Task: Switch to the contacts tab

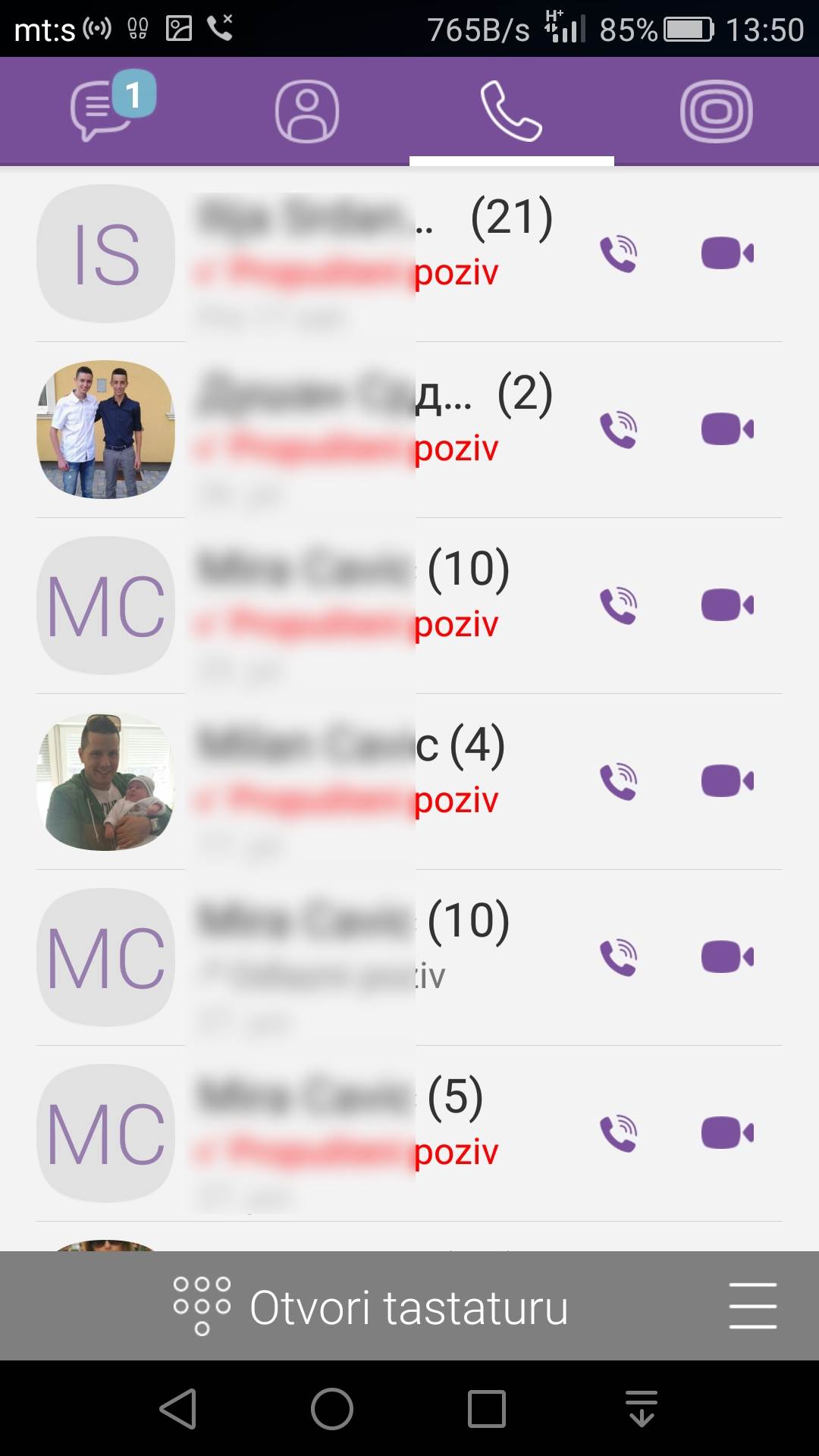Action: pyautogui.click(x=306, y=112)
